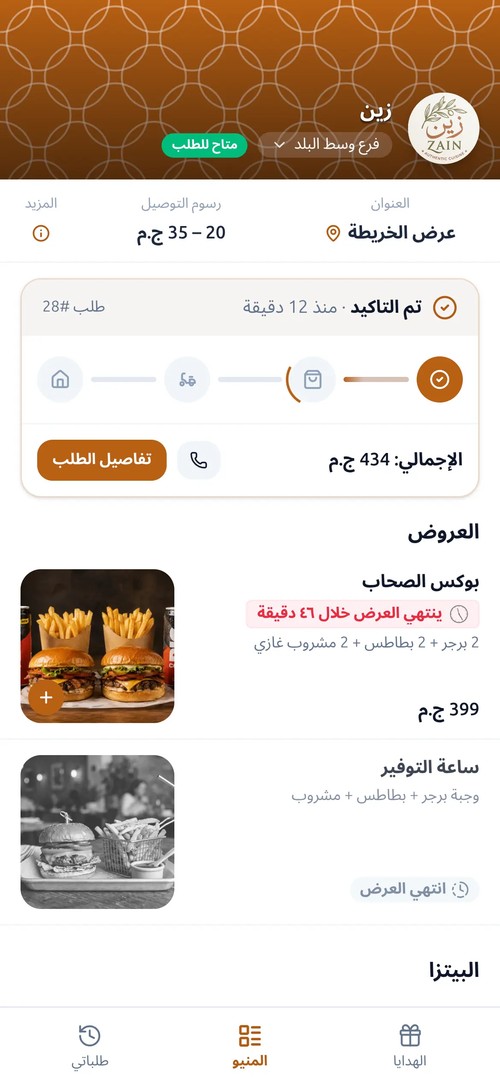Switch to the طلباتي tab
This screenshot has height=1082, width=500.
coord(90,1045)
